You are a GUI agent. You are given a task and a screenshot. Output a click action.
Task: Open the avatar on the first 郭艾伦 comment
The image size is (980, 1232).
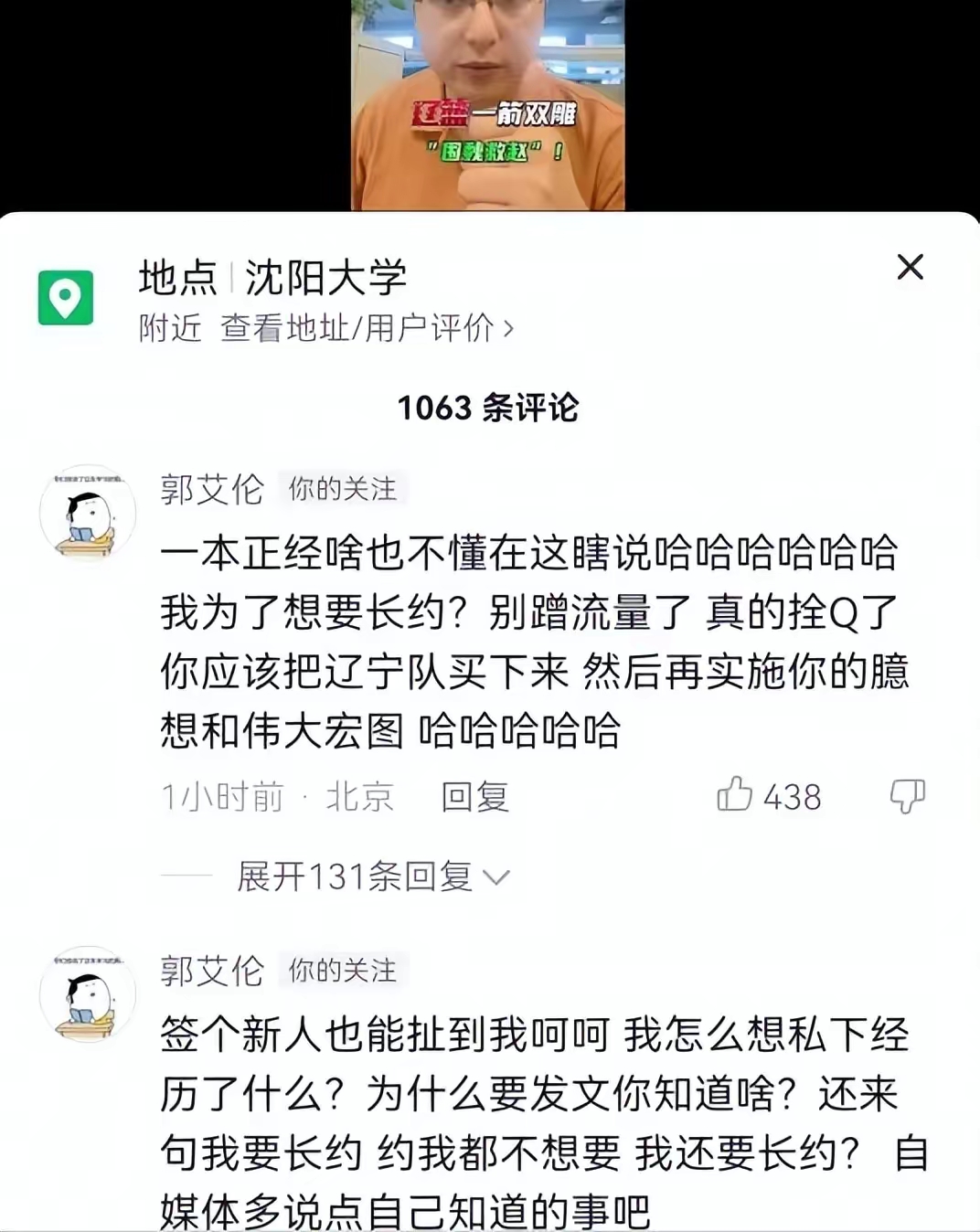(88, 515)
